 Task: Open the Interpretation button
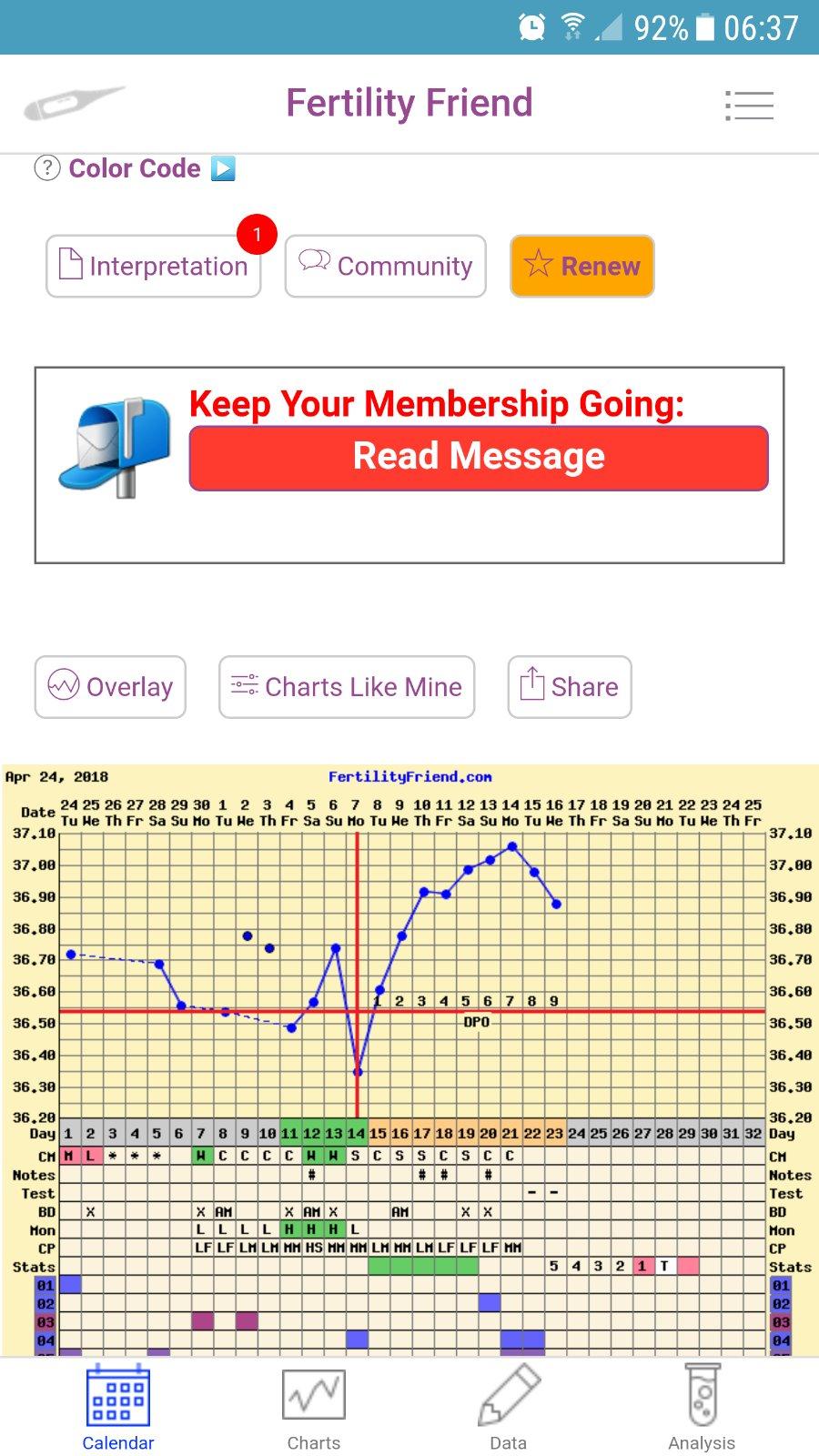(154, 267)
